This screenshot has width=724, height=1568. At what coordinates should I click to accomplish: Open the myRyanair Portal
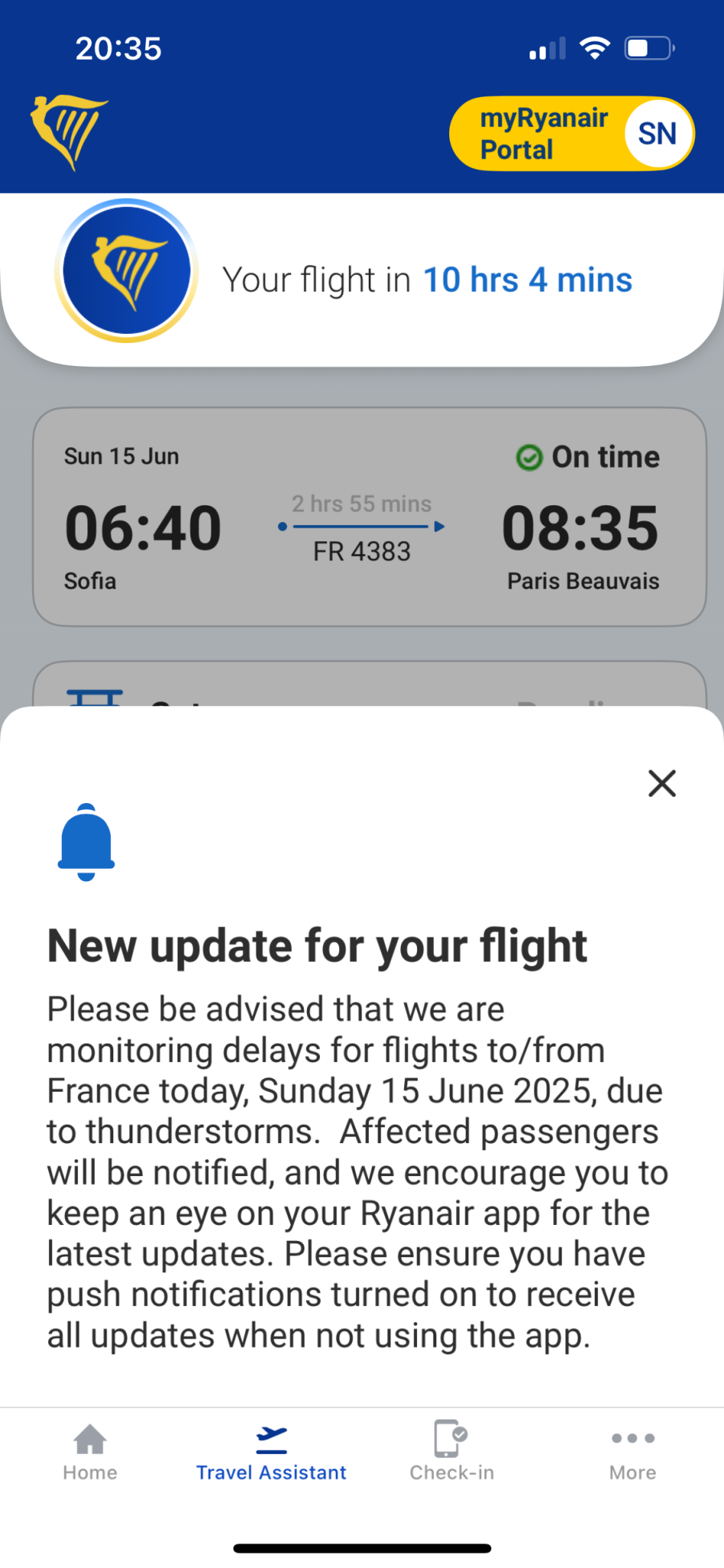571,134
